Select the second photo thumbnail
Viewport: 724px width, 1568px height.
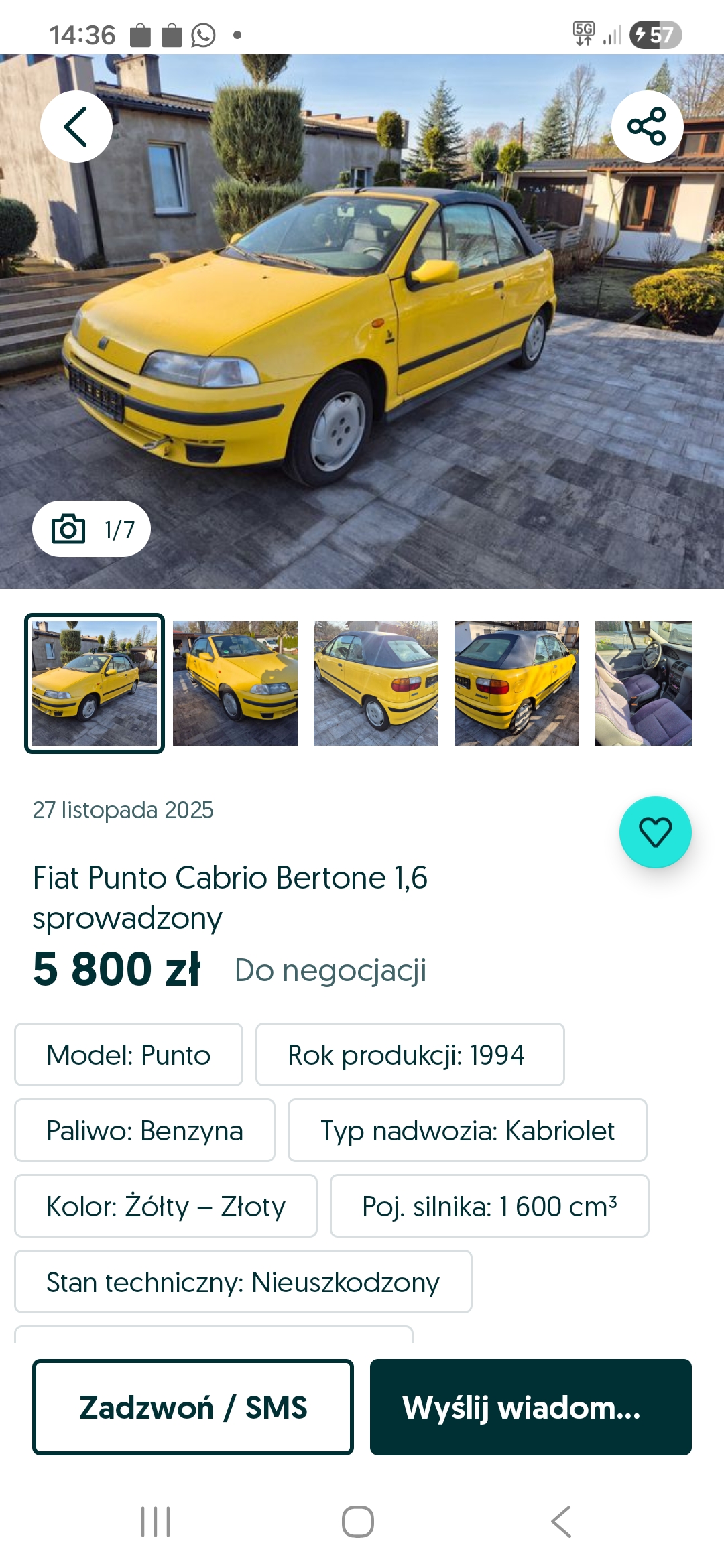235,683
